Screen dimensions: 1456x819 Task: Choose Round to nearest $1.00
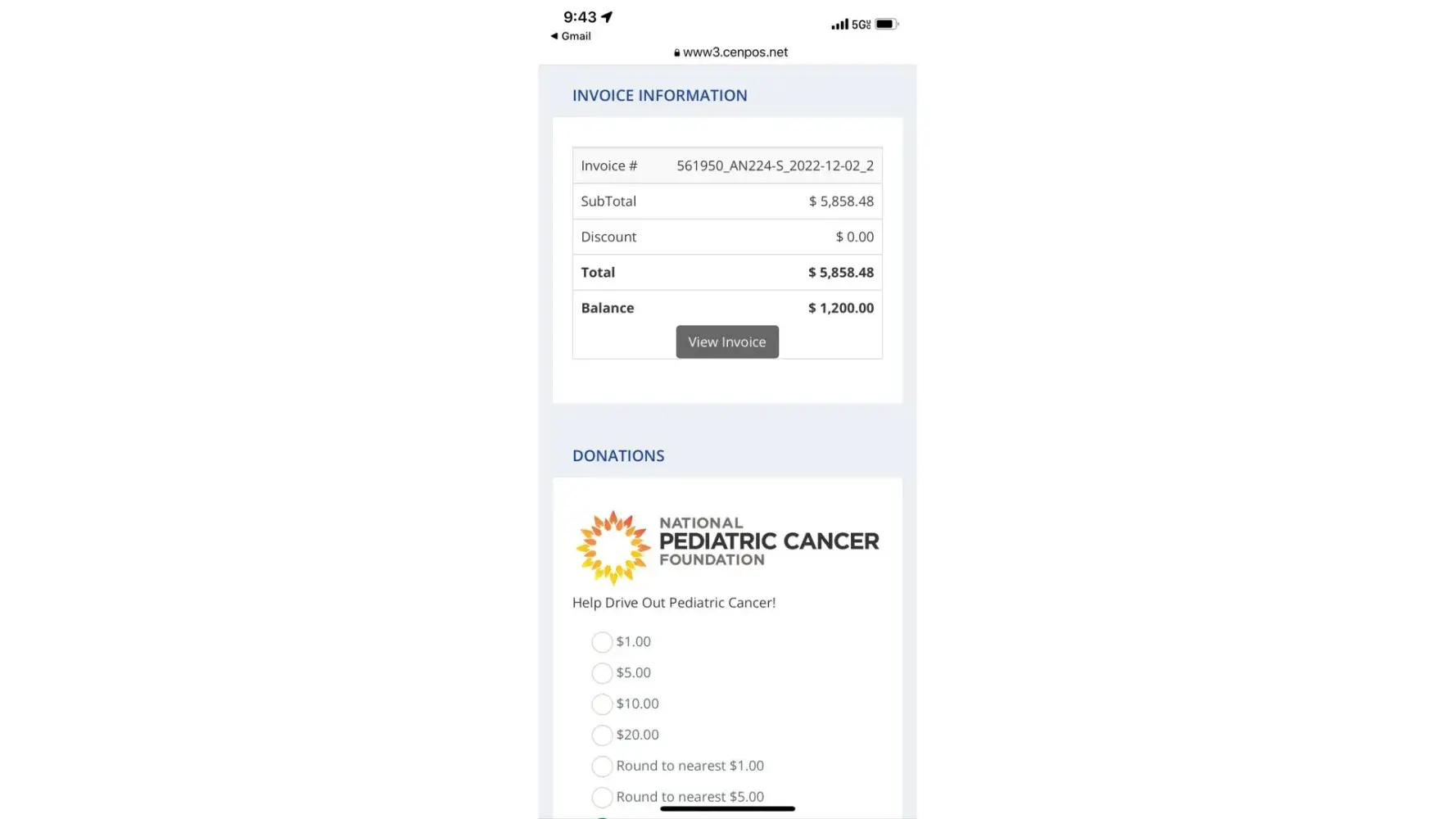pos(602,767)
